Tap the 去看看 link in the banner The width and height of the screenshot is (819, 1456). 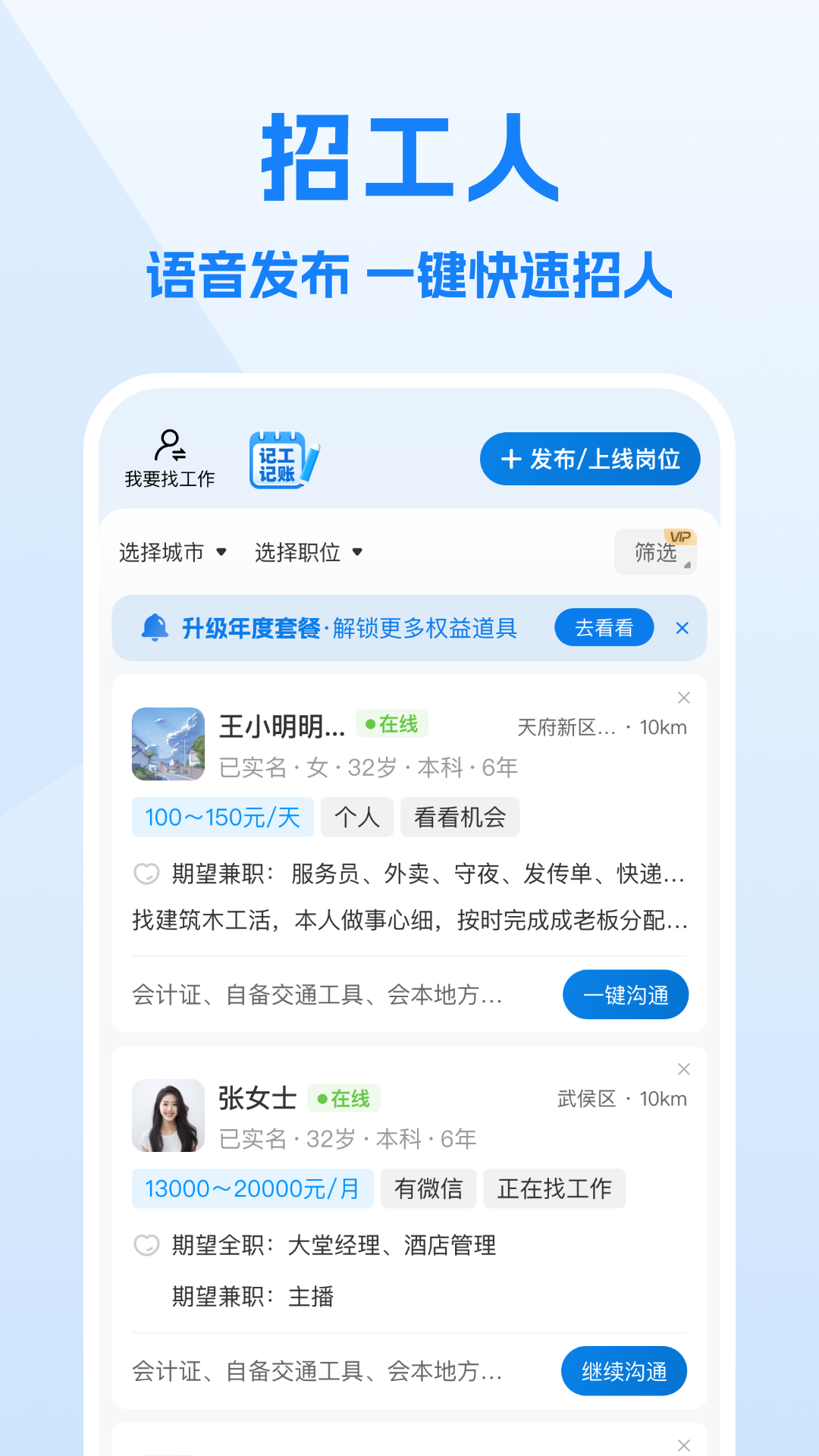pyautogui.click(x=604, y=627)
